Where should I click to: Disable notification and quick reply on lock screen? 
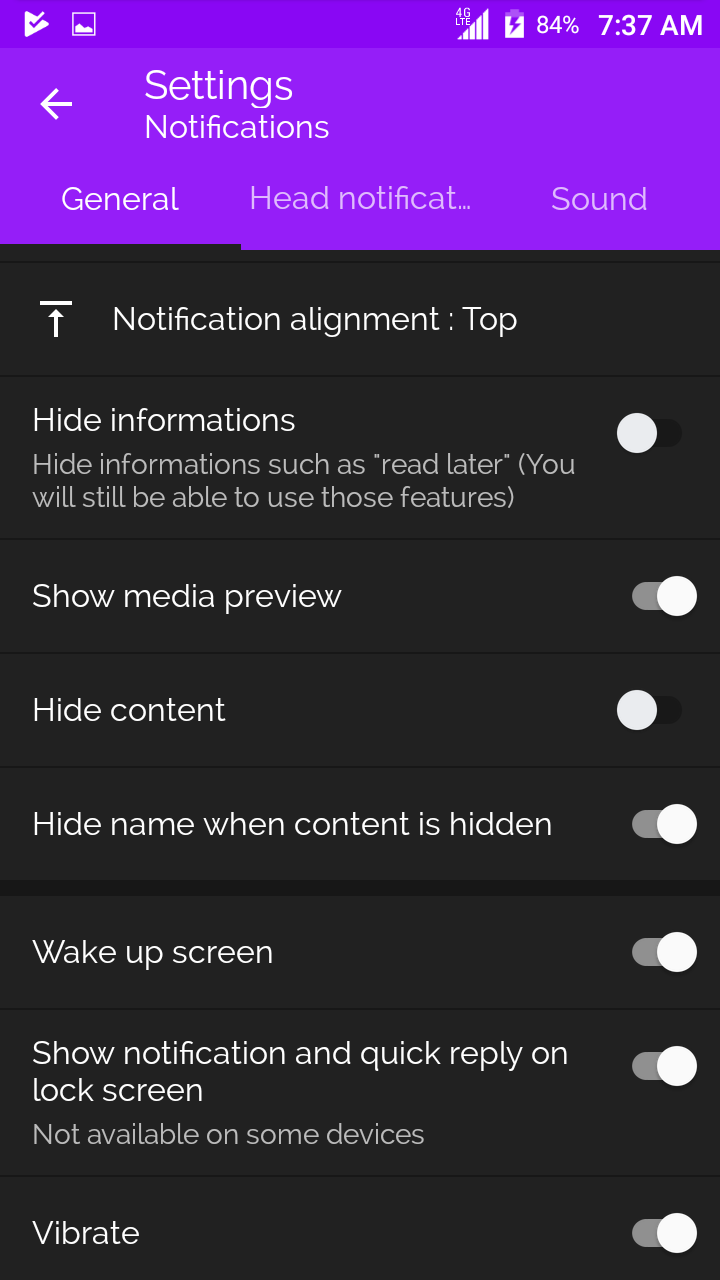[664, 1066]
